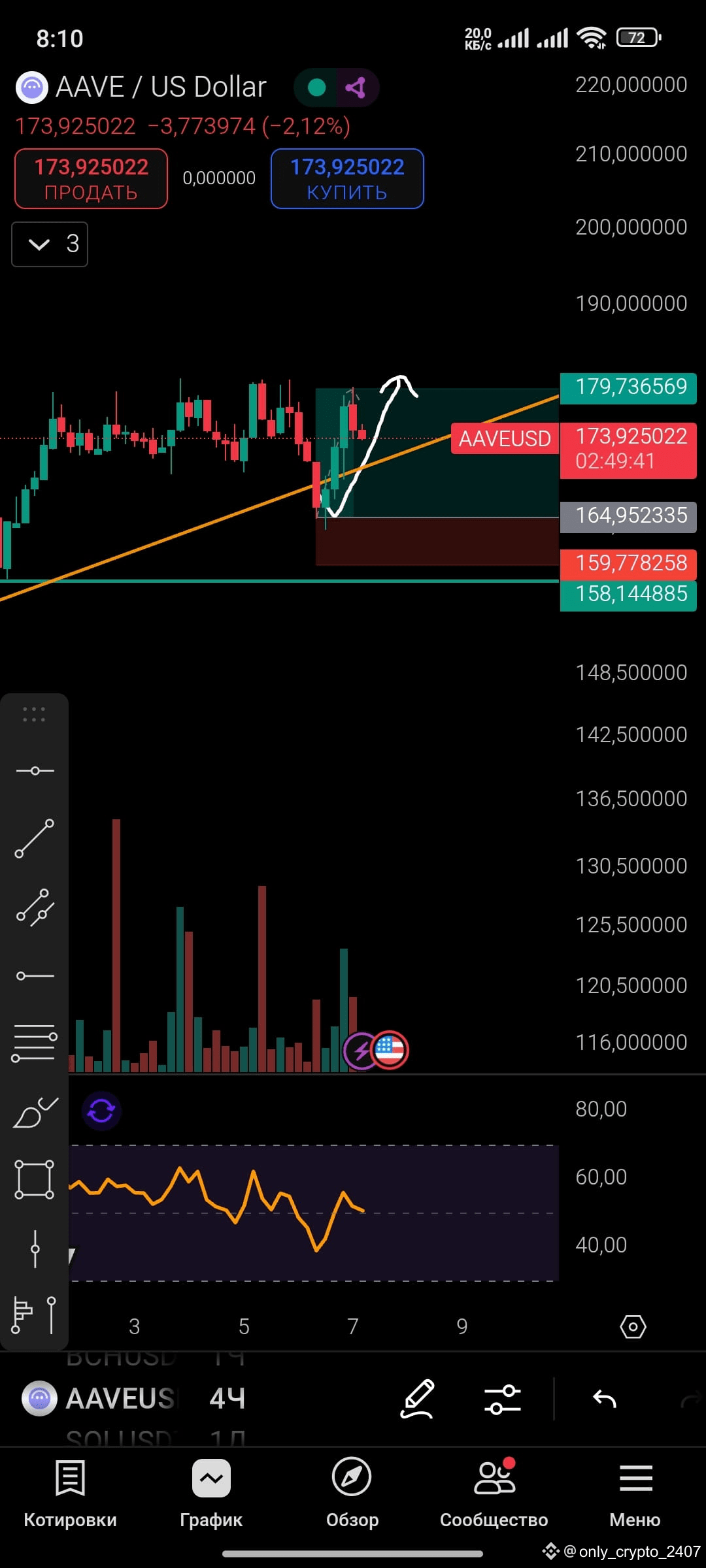Open the 4Ч timeframe selector
The image size is (706, 1568).
(226, 1398)
